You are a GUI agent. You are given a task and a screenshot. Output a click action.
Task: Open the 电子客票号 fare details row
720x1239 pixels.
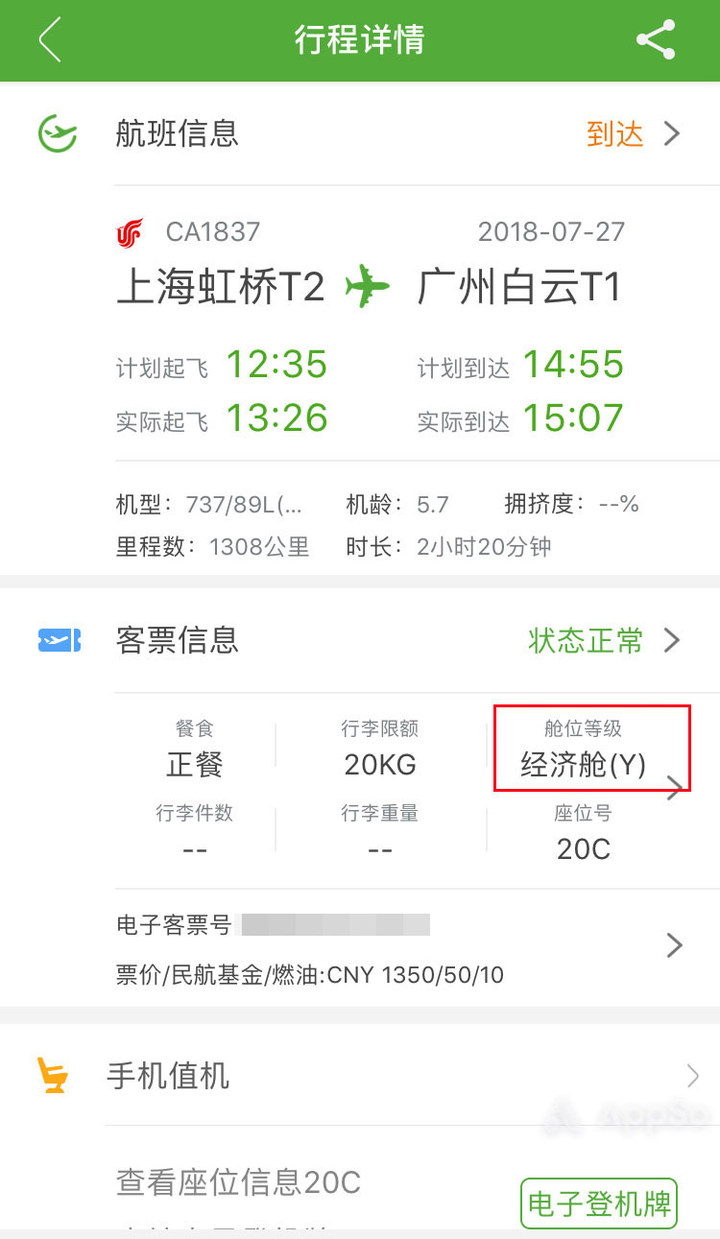pyautogui.click(x=398, y=945)
